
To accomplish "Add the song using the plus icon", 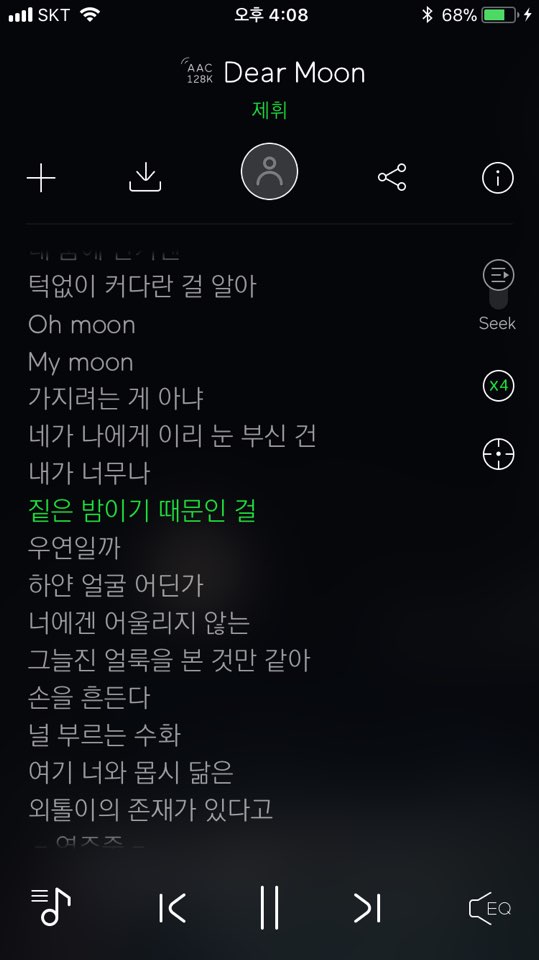I will (x=41, y=178).
